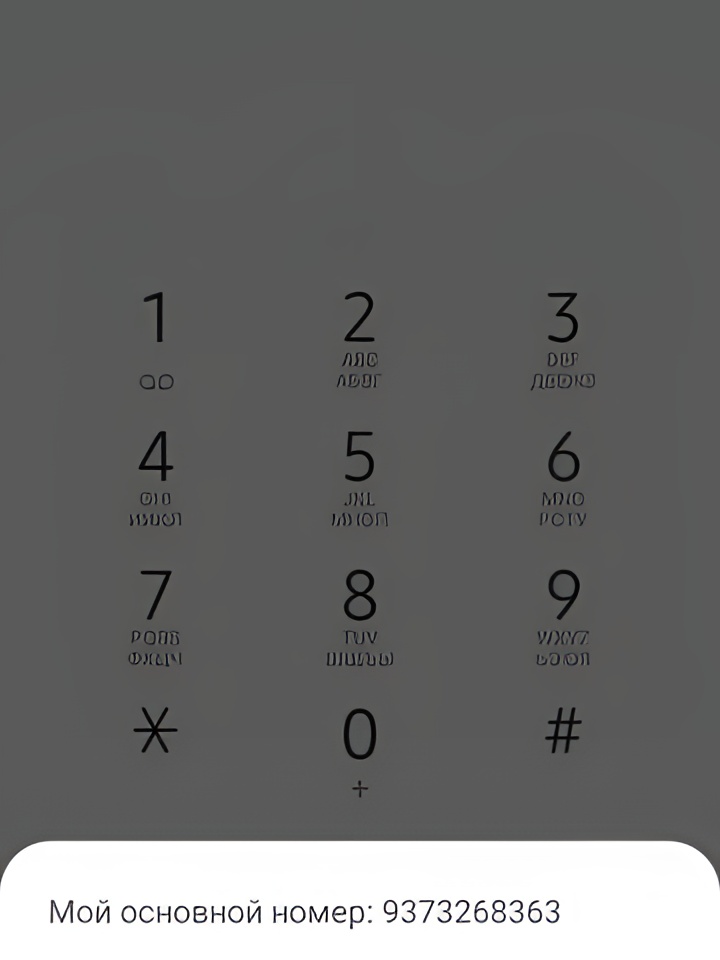Dial digit 5
720x960 pixels.
(x=360, y=475)
